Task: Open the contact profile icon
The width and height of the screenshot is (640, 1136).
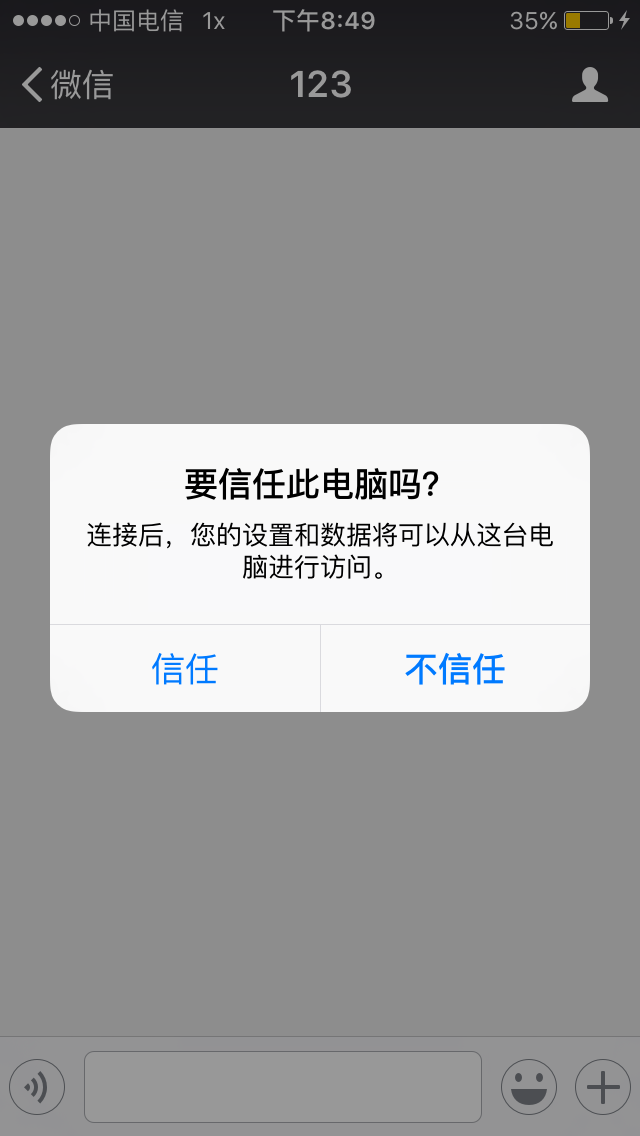Action: point(589,85)
